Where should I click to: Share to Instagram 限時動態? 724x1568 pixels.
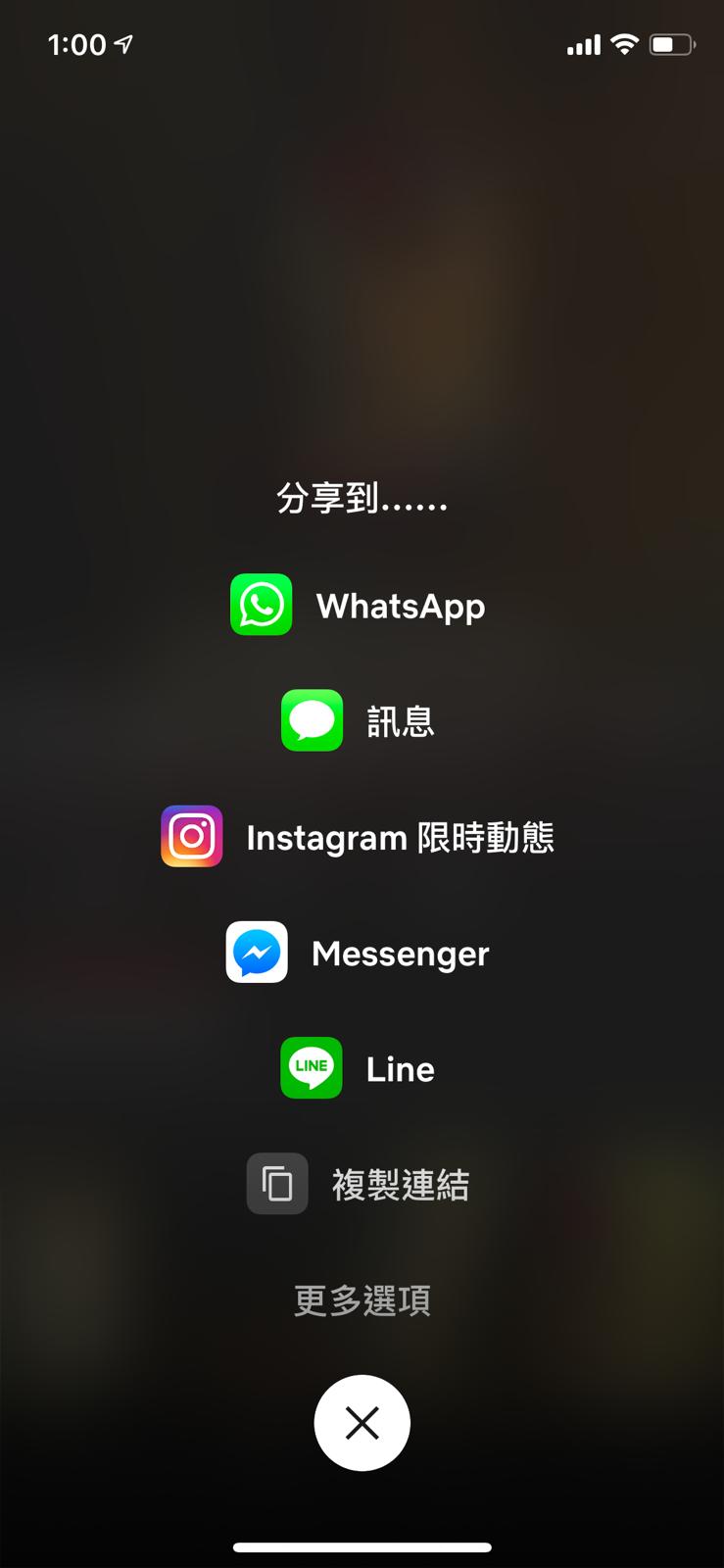(x=359, y=837)
